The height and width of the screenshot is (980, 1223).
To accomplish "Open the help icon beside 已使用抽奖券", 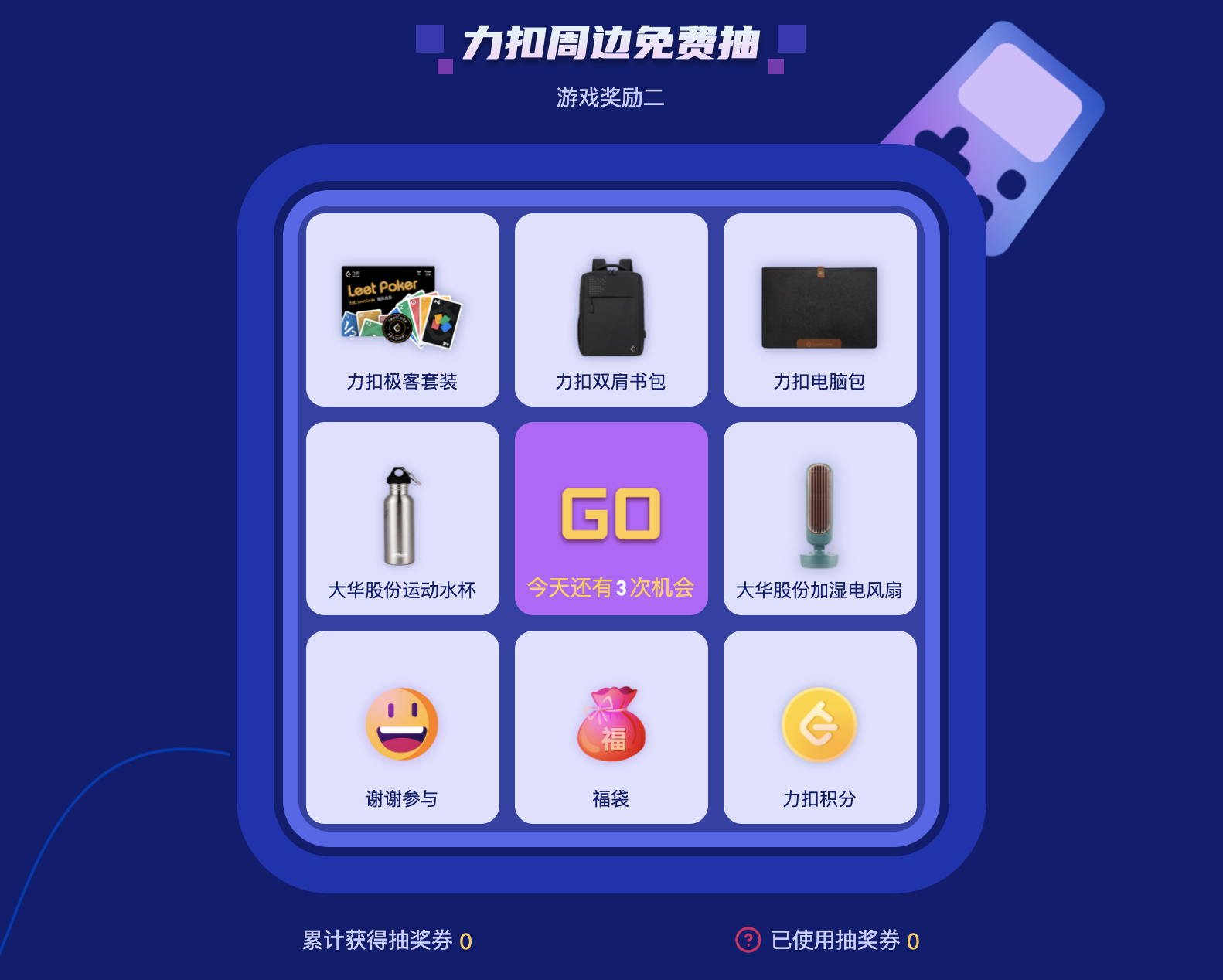I will point(748,940).
